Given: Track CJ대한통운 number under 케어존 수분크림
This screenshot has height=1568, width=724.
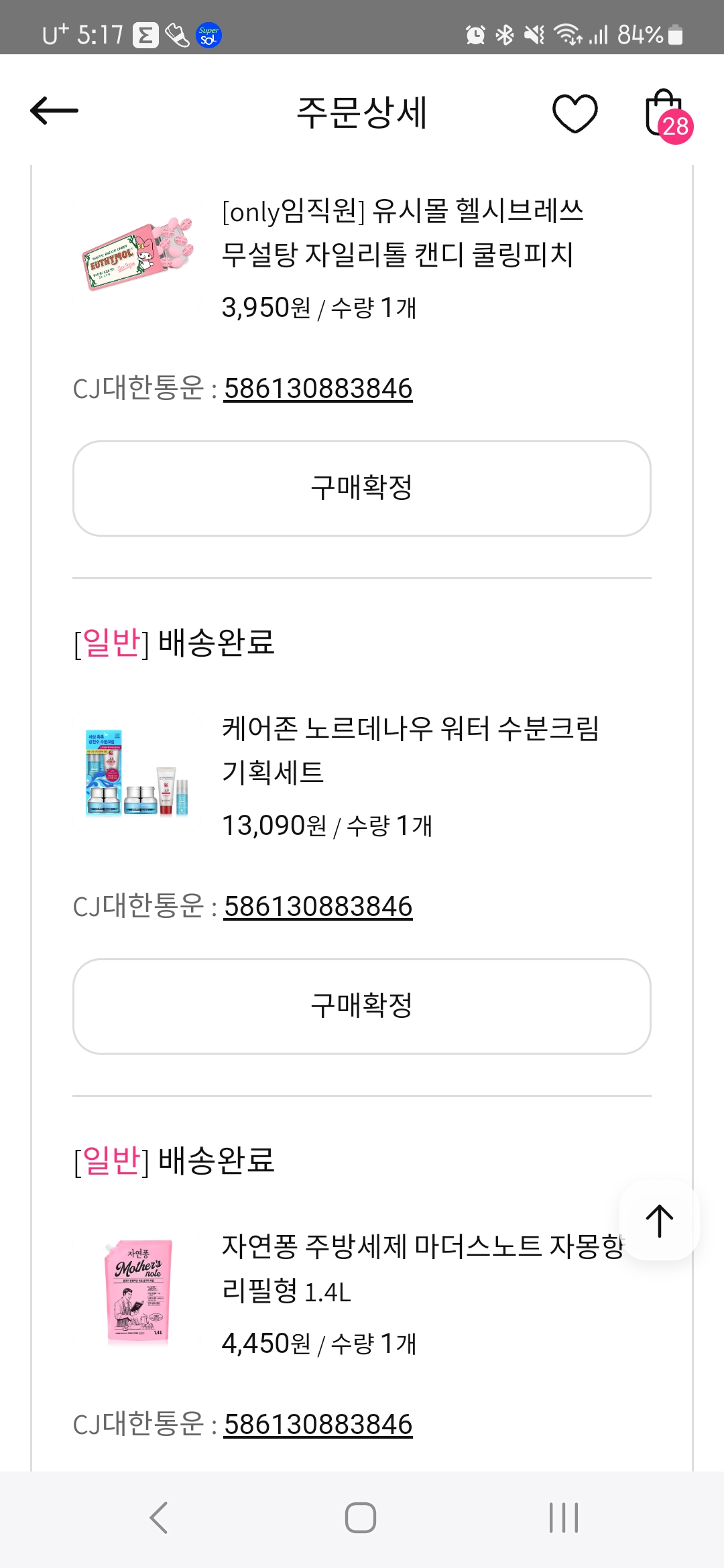Looking at the screenshot, I should click(318, 907).
